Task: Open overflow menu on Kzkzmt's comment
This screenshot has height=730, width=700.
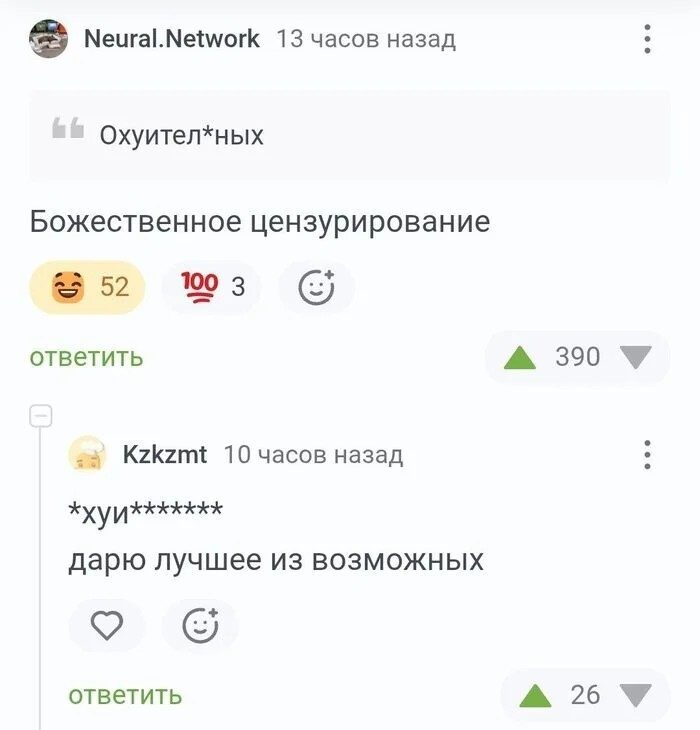Action: click(648, 455)
